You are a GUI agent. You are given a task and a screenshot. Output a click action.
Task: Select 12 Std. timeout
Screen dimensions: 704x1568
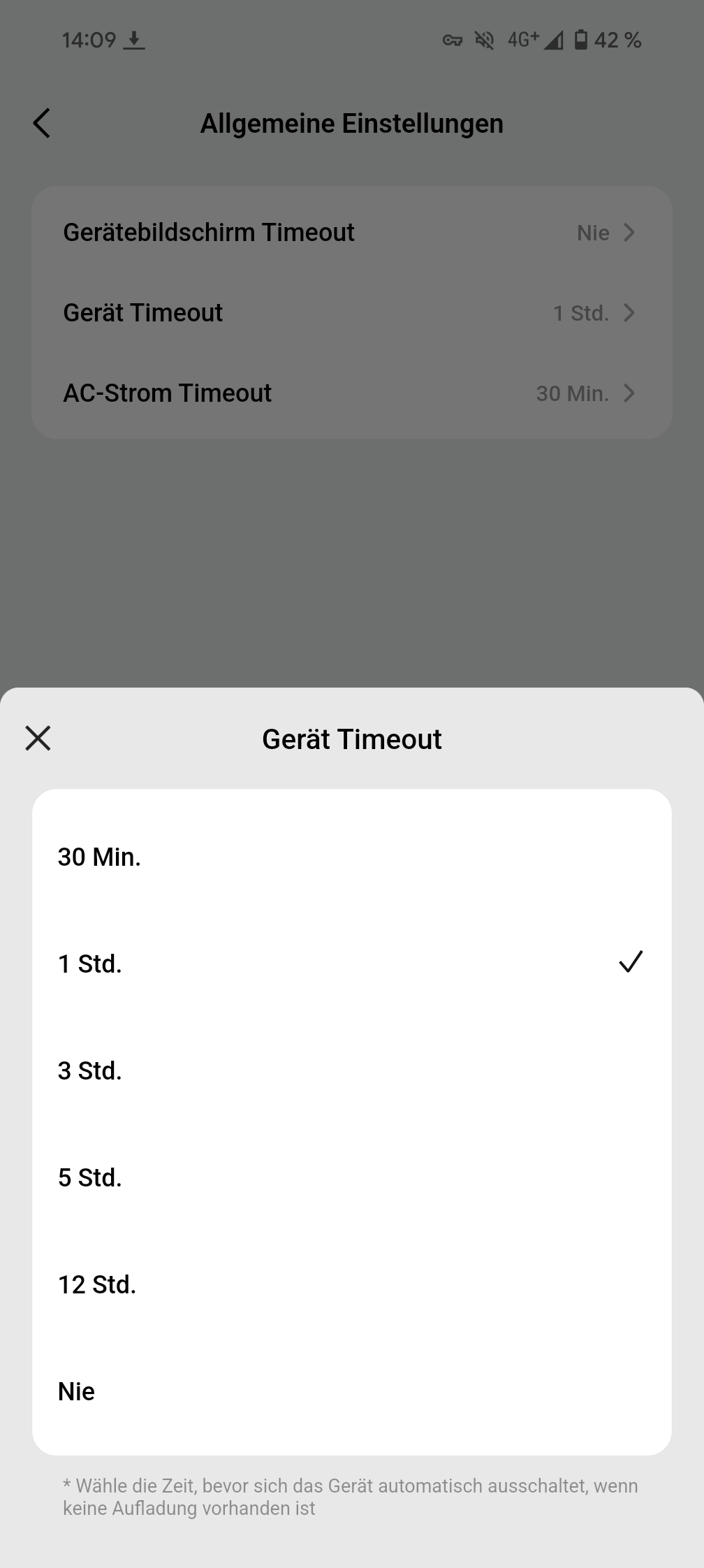pos(352,1284)
